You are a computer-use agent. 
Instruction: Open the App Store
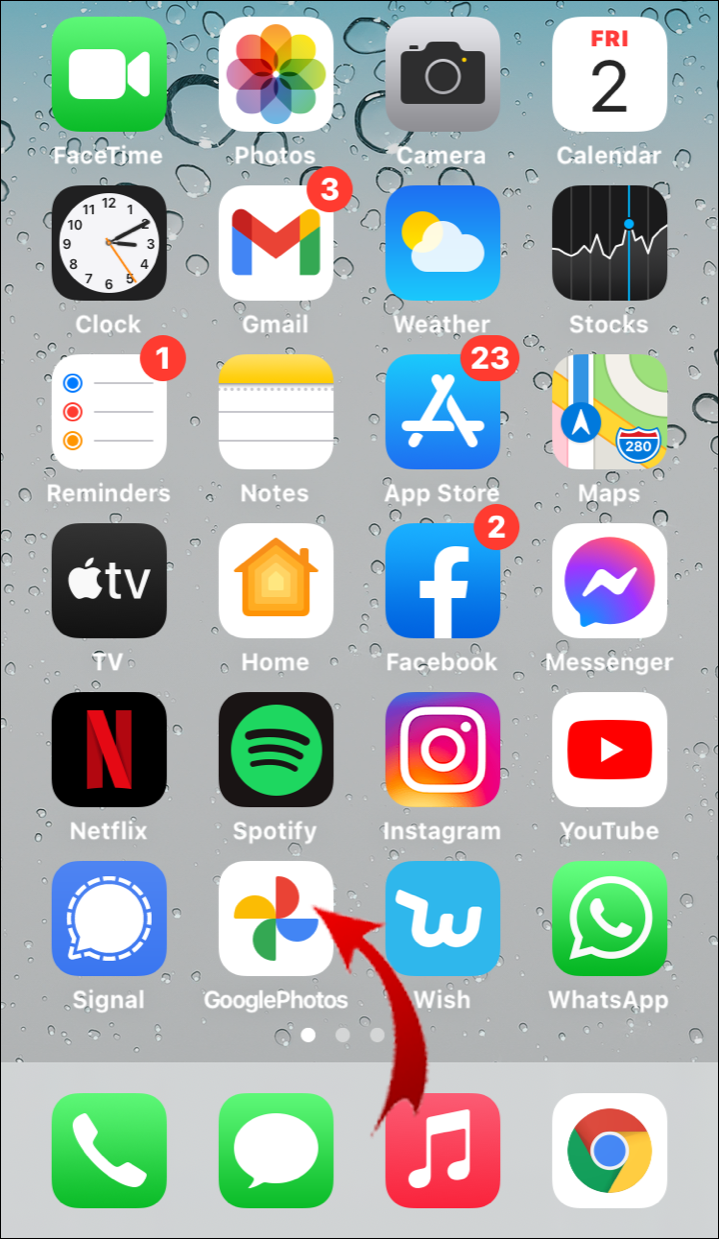[x=442, y=412]
